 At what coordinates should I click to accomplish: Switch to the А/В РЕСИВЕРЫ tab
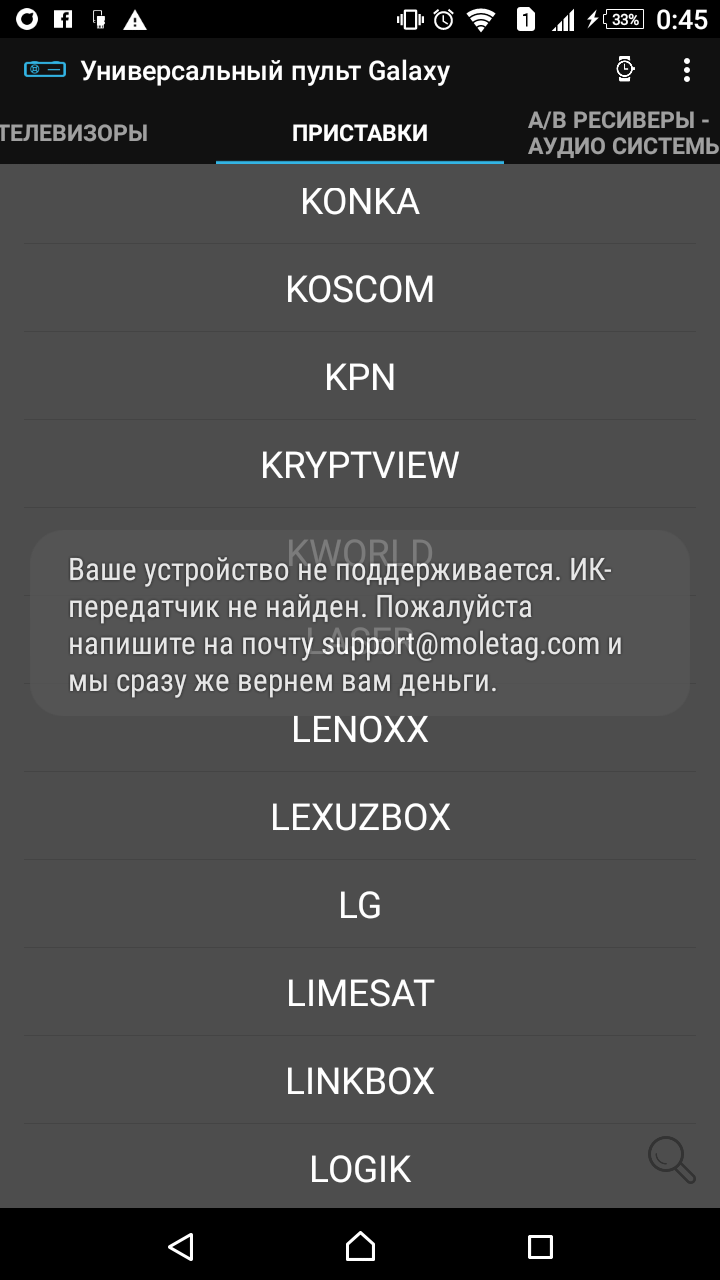coord(622,133)
